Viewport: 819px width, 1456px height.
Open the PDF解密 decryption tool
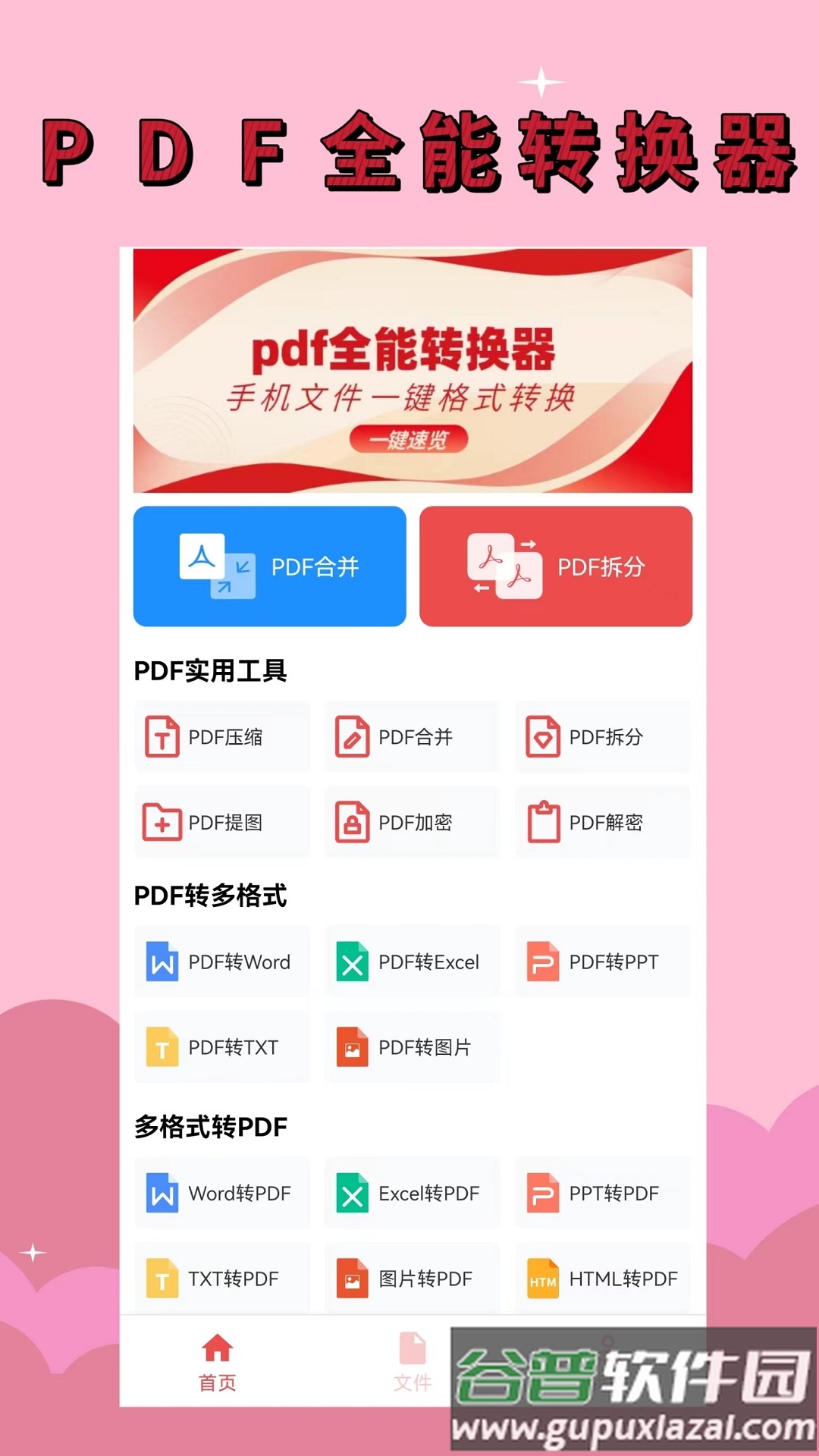[601, 822]
